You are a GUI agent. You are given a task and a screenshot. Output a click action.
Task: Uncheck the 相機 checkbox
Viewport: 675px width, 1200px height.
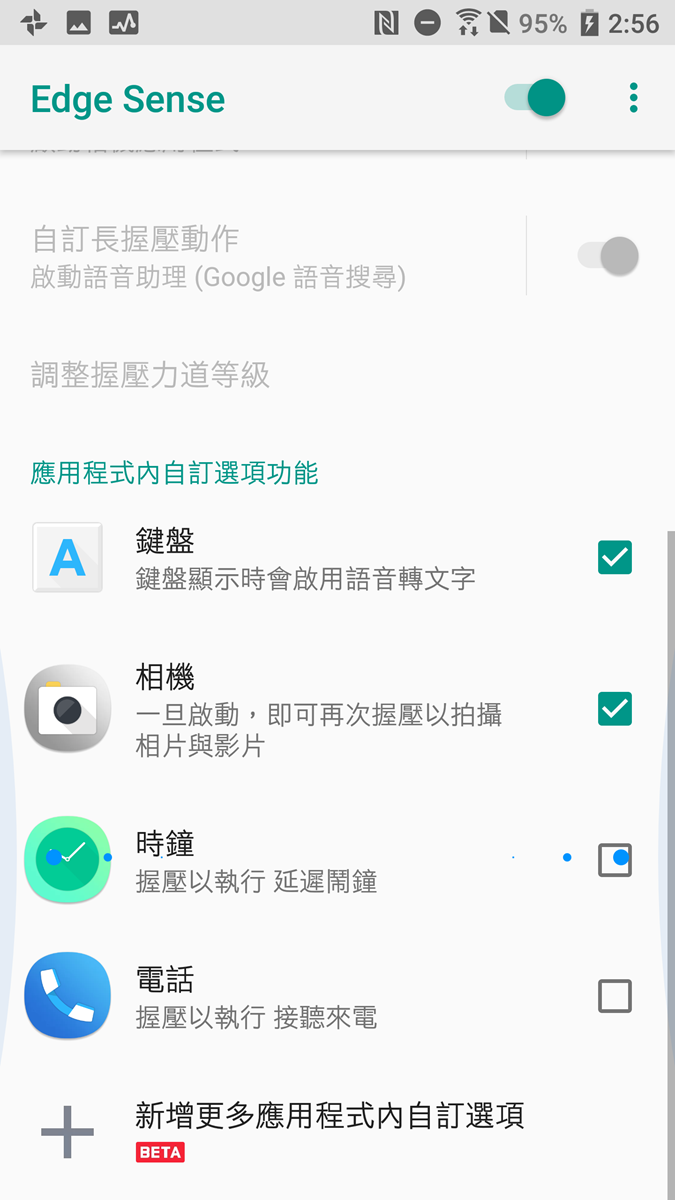coord(614,709)
